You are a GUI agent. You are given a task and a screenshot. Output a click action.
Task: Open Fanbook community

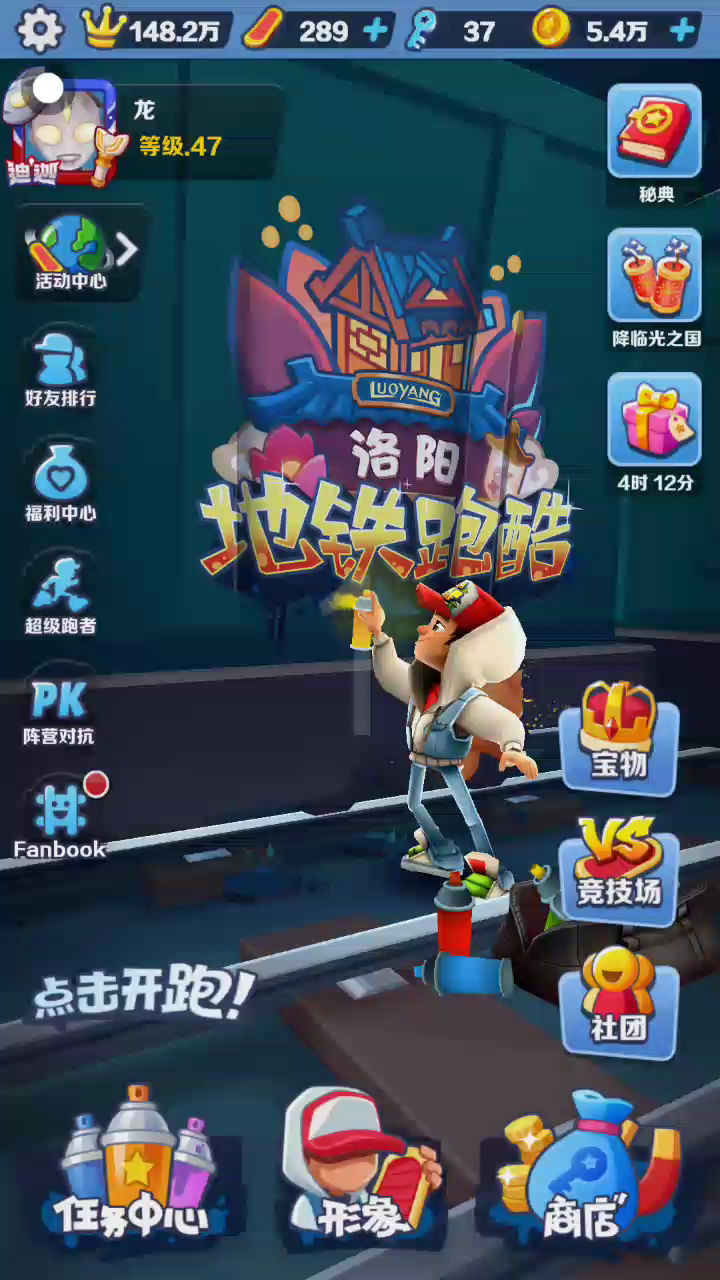[60, 820]
